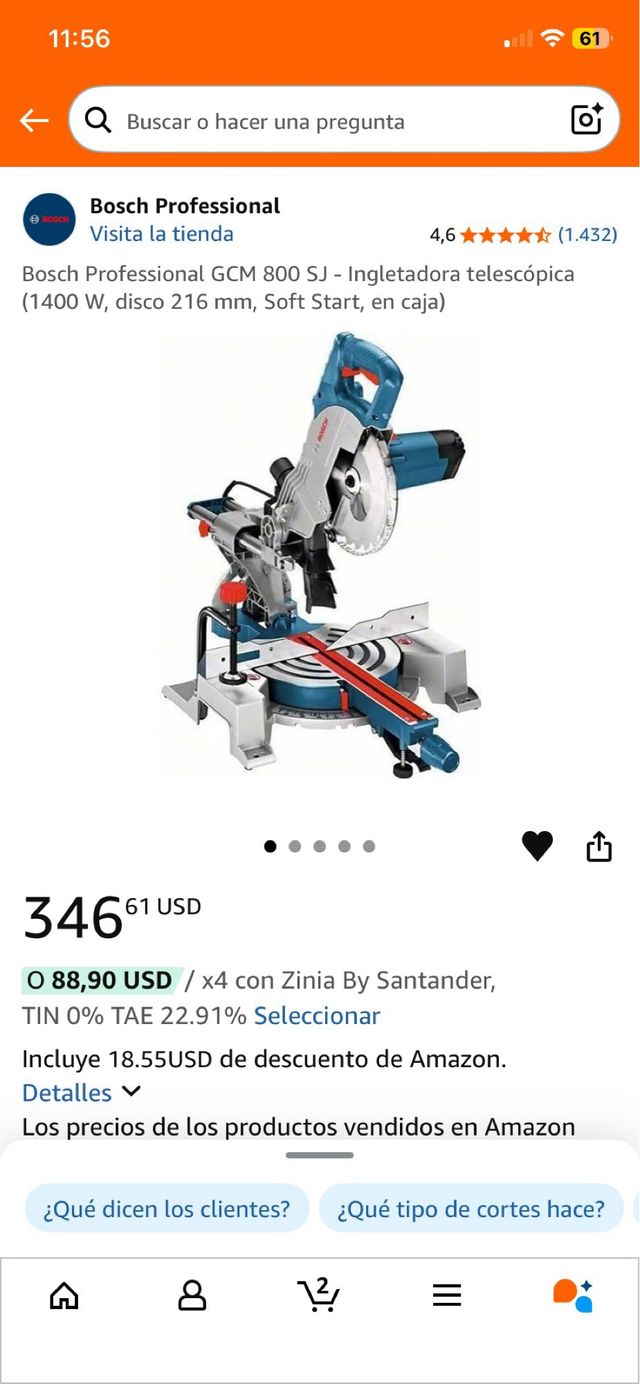The height and width of the screenshot is (1384, 640).
Task: Open the hamburger menu tab
Action: 447,1296
